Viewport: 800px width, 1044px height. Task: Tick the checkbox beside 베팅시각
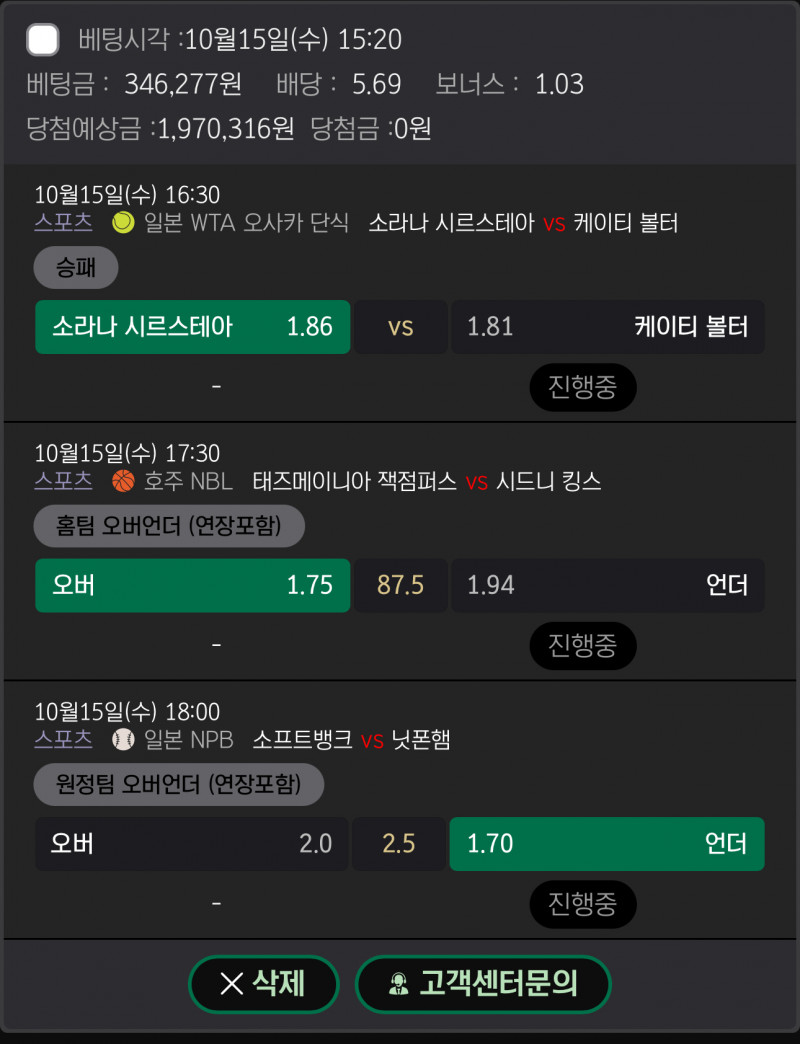pos(42,40)
